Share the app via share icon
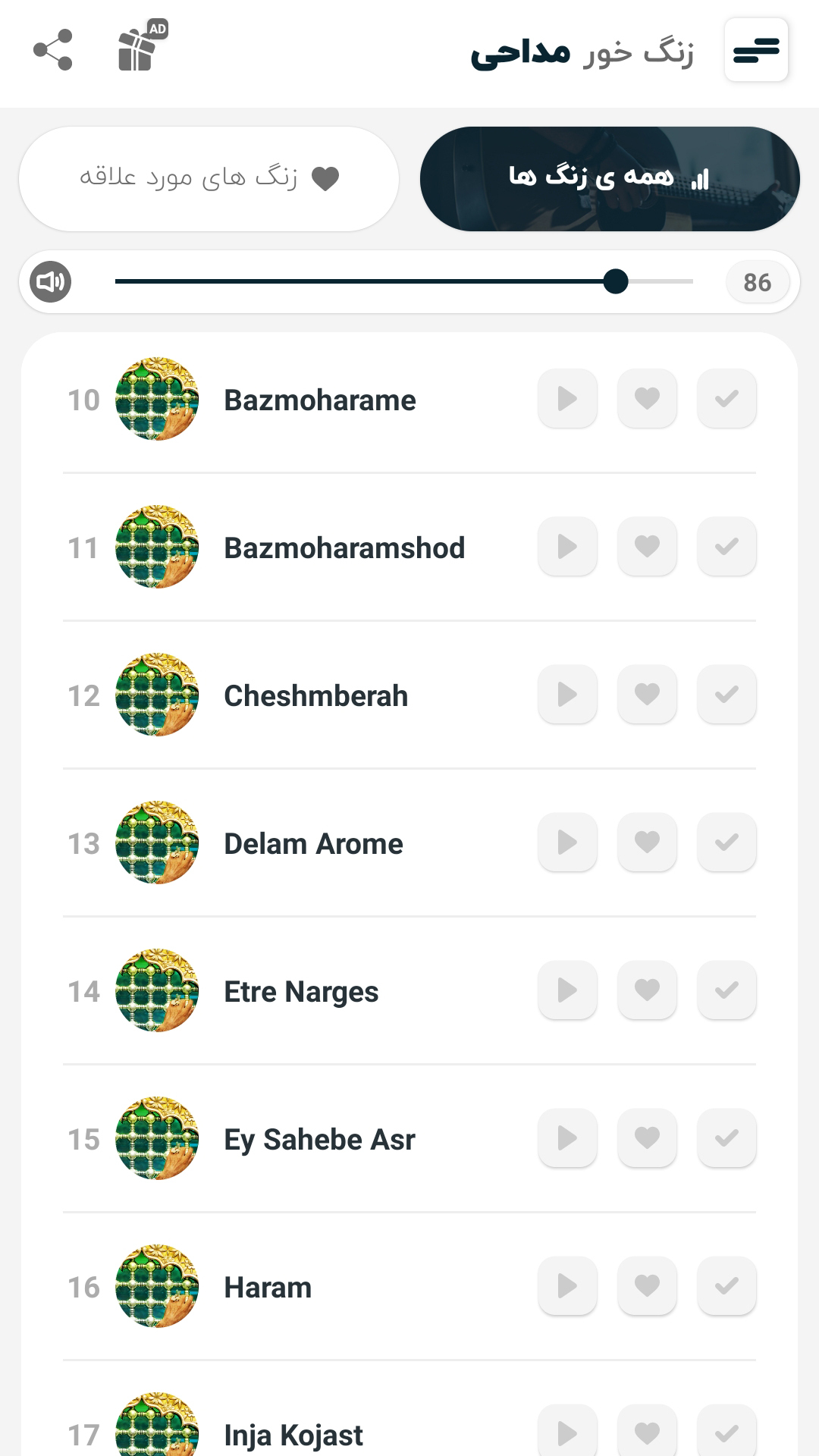 pyautogui.click(x=53, y=50)
